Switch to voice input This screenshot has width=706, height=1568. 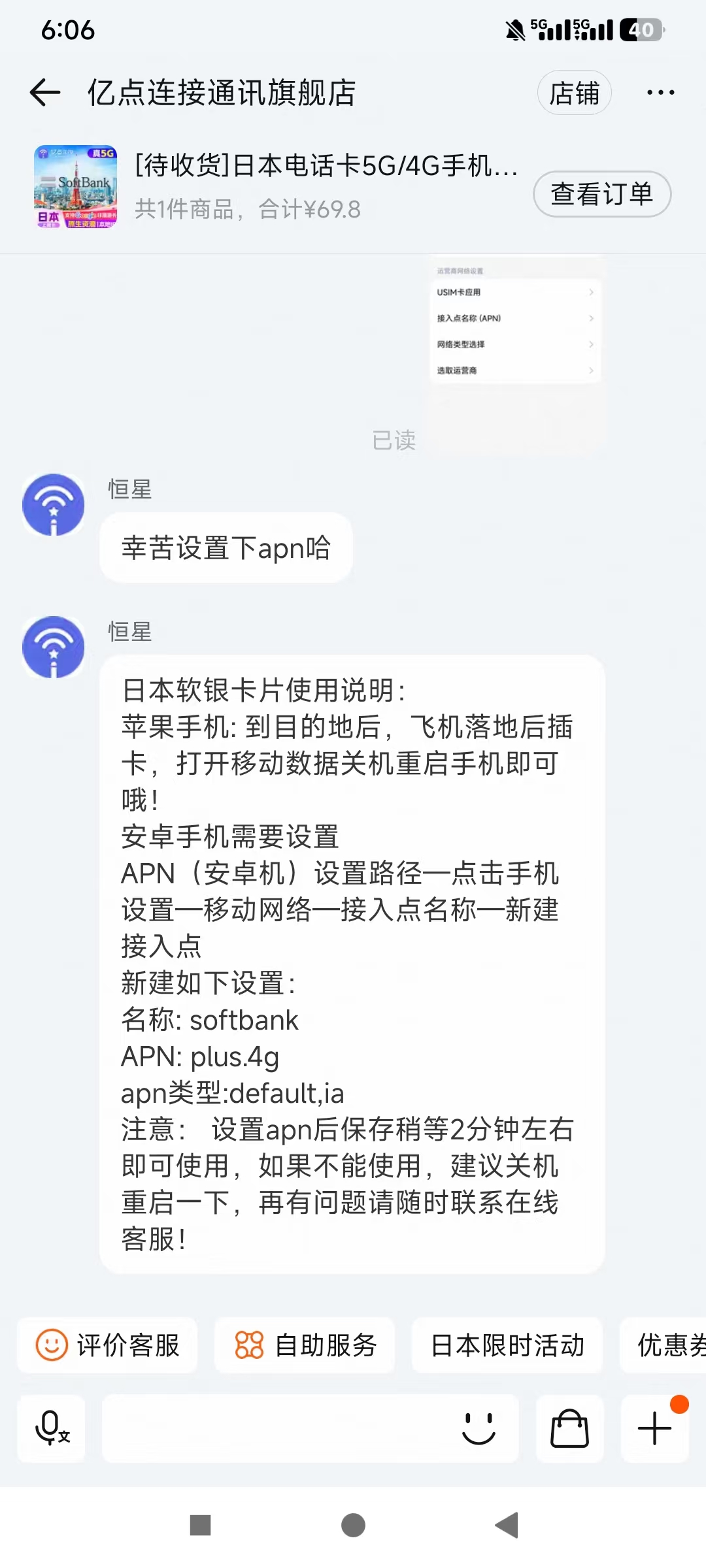pos(52,1428)
